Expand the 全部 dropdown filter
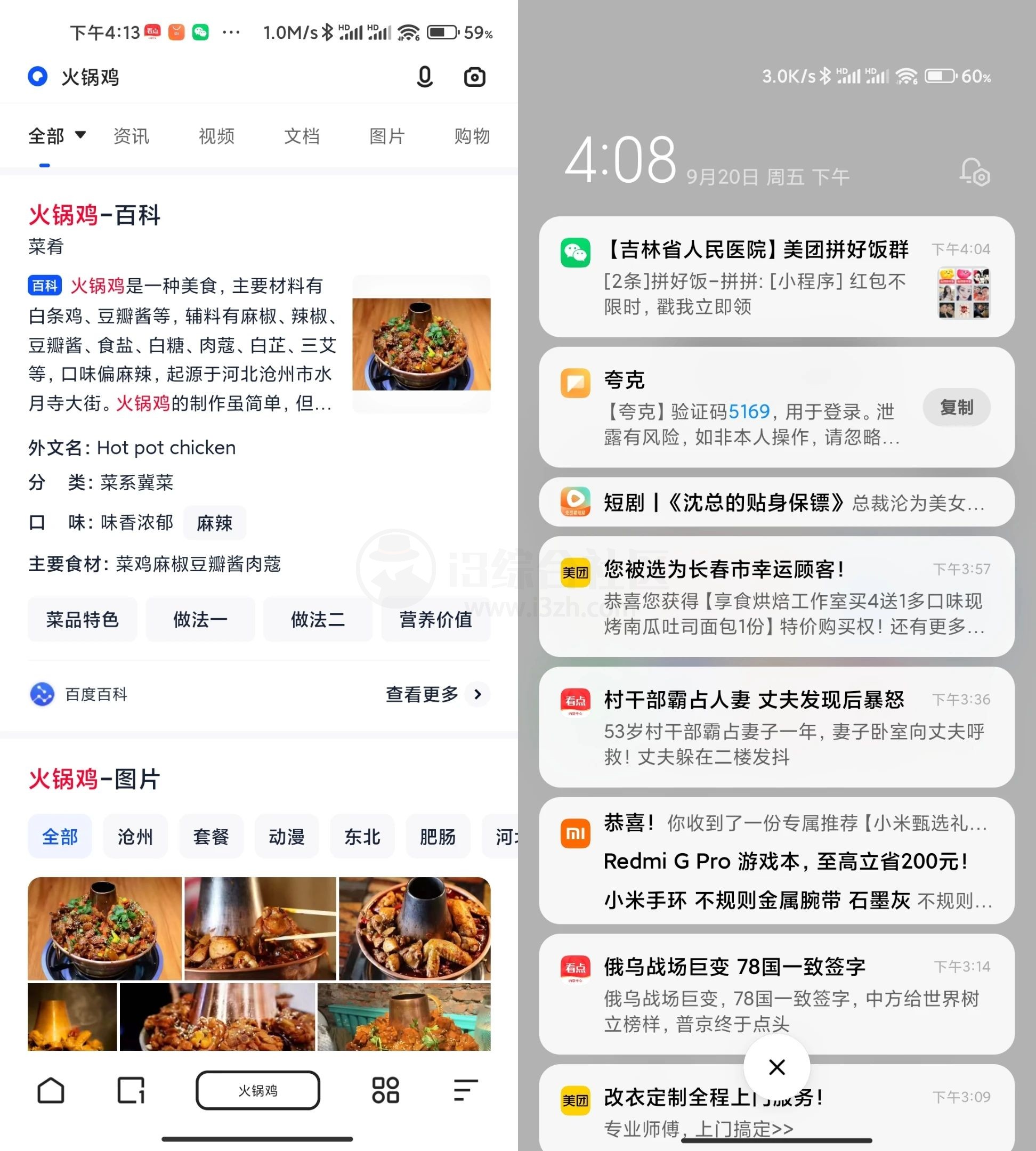This screenshot has height=1151, width=1036. click(x=57, y=136)
